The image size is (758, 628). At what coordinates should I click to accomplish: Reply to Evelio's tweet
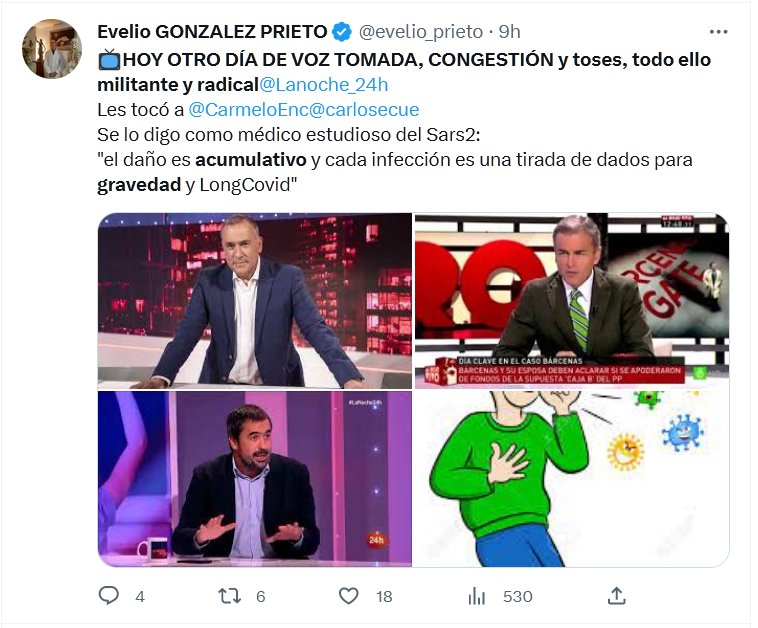pos(109,596)
